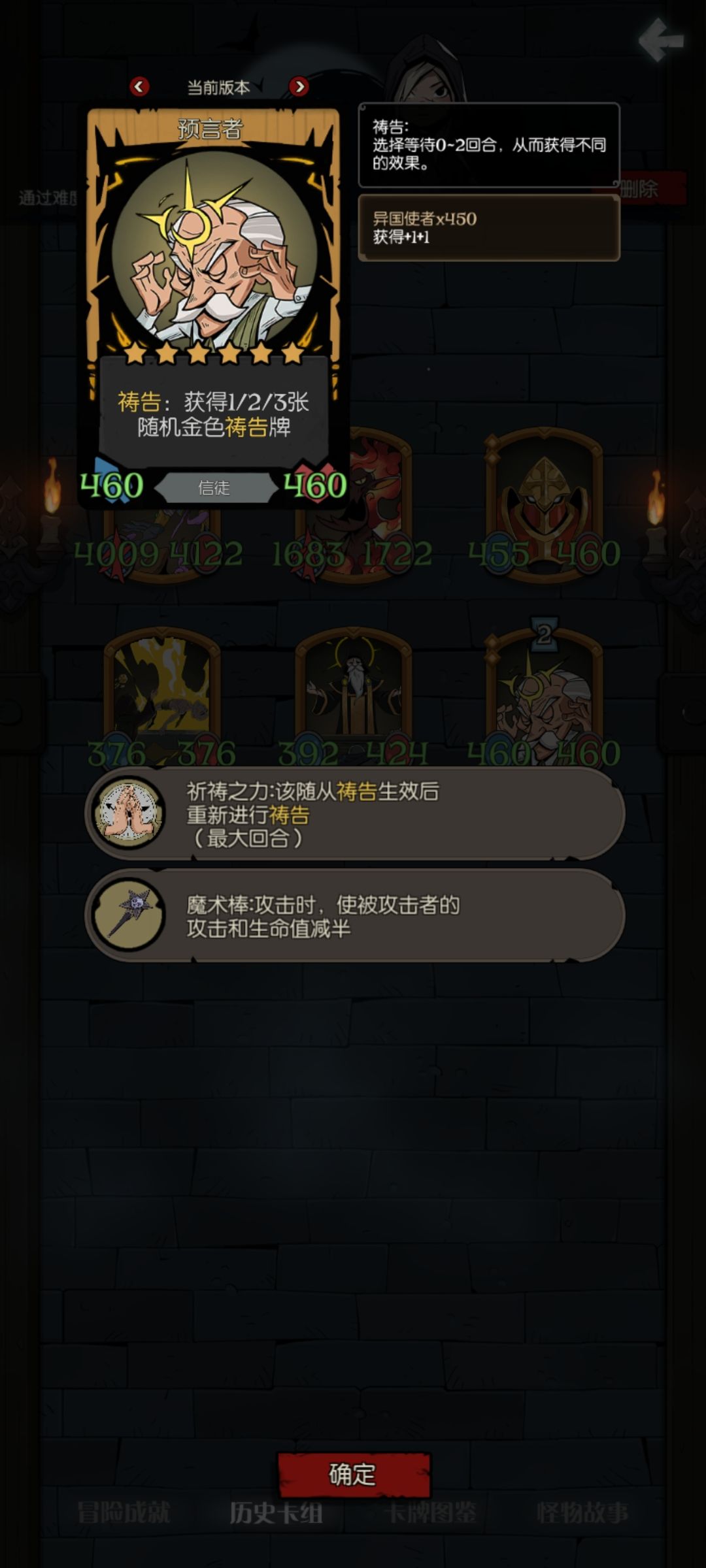Open the 异国使者x450 reward panel
This screenshot has height=1568, width=706.
point(487,227)
